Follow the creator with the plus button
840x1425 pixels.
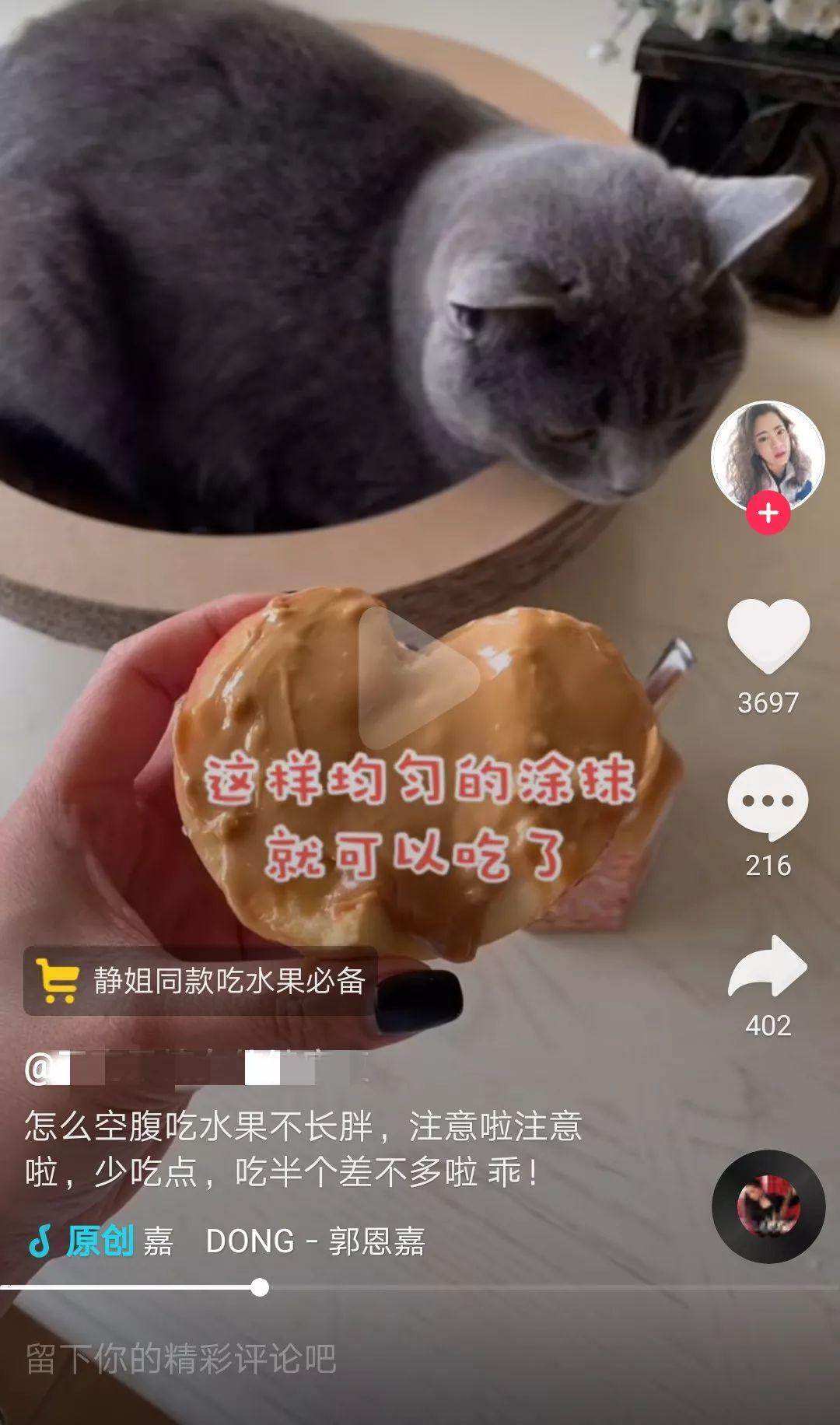point(768,513)
